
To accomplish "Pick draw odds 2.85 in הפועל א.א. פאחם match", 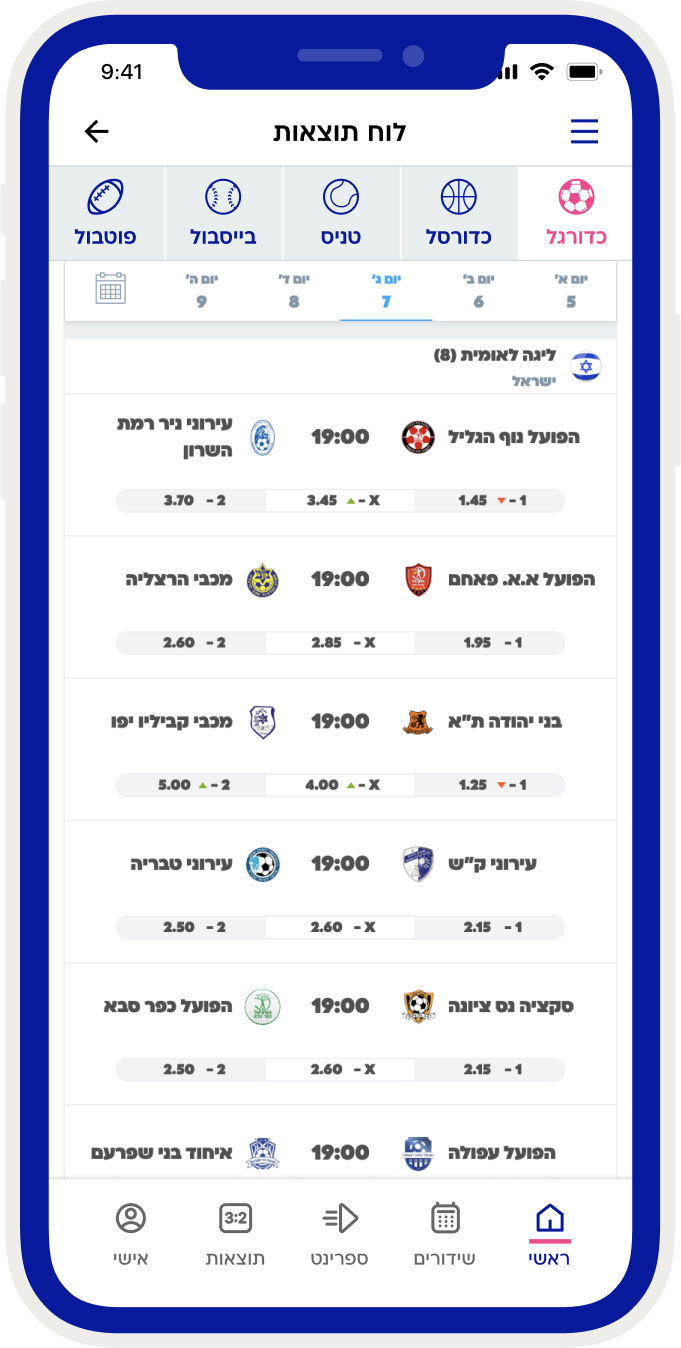I will (x=341, y=642).
